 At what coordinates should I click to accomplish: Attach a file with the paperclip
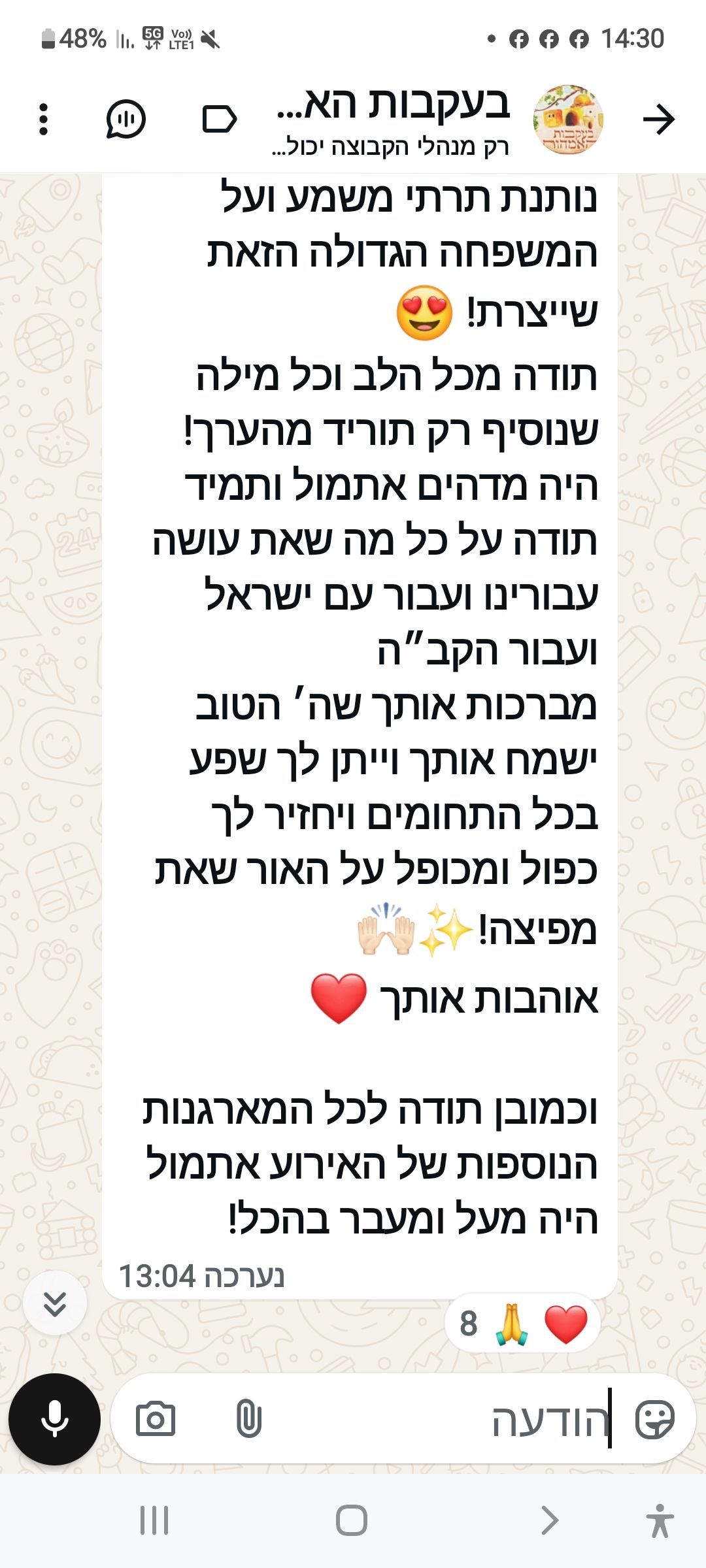(248, 1419)
